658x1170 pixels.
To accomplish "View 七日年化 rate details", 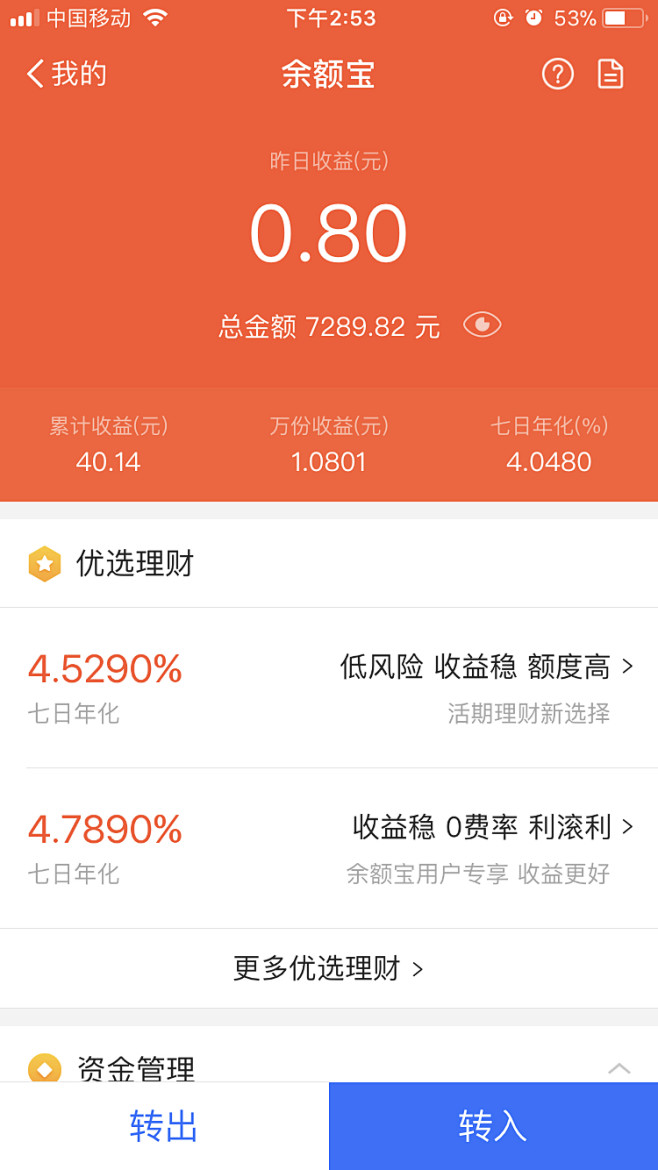I will 549,445.
